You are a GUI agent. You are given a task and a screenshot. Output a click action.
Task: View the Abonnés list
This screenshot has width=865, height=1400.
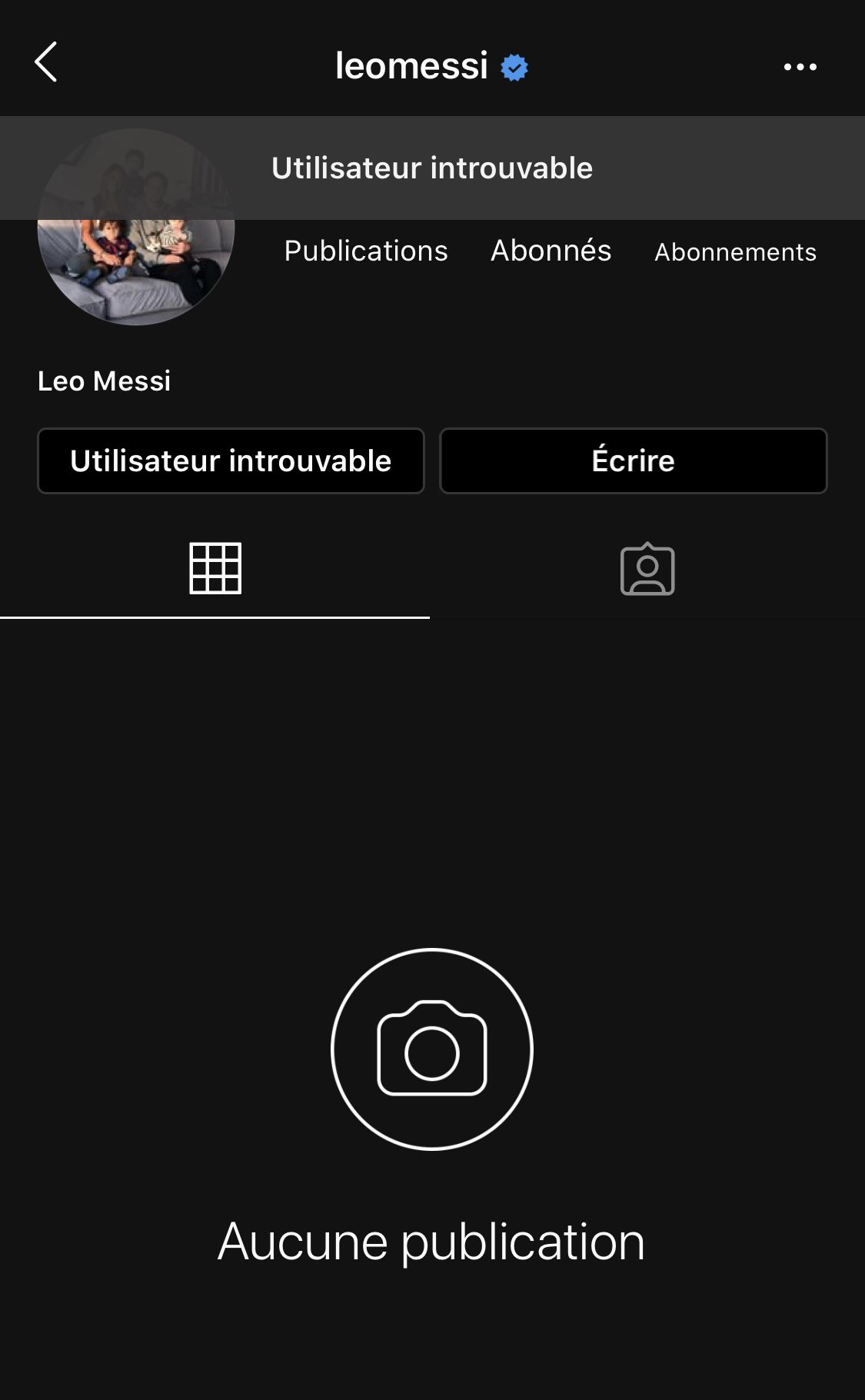[551, 251]
